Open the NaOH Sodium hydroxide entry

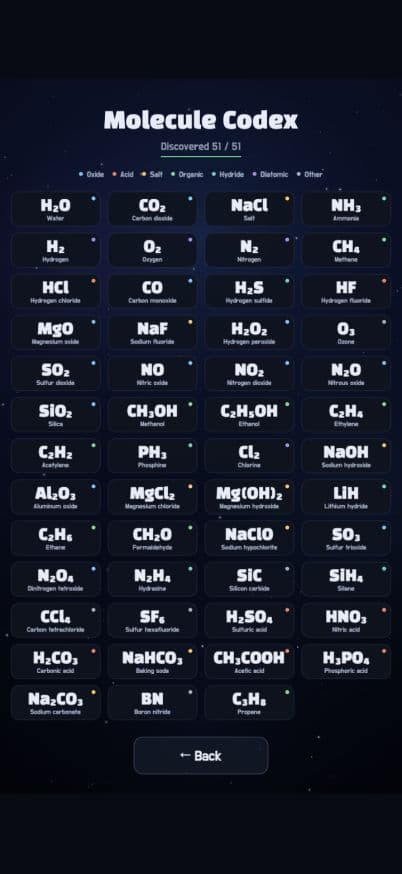click(346, 455)
